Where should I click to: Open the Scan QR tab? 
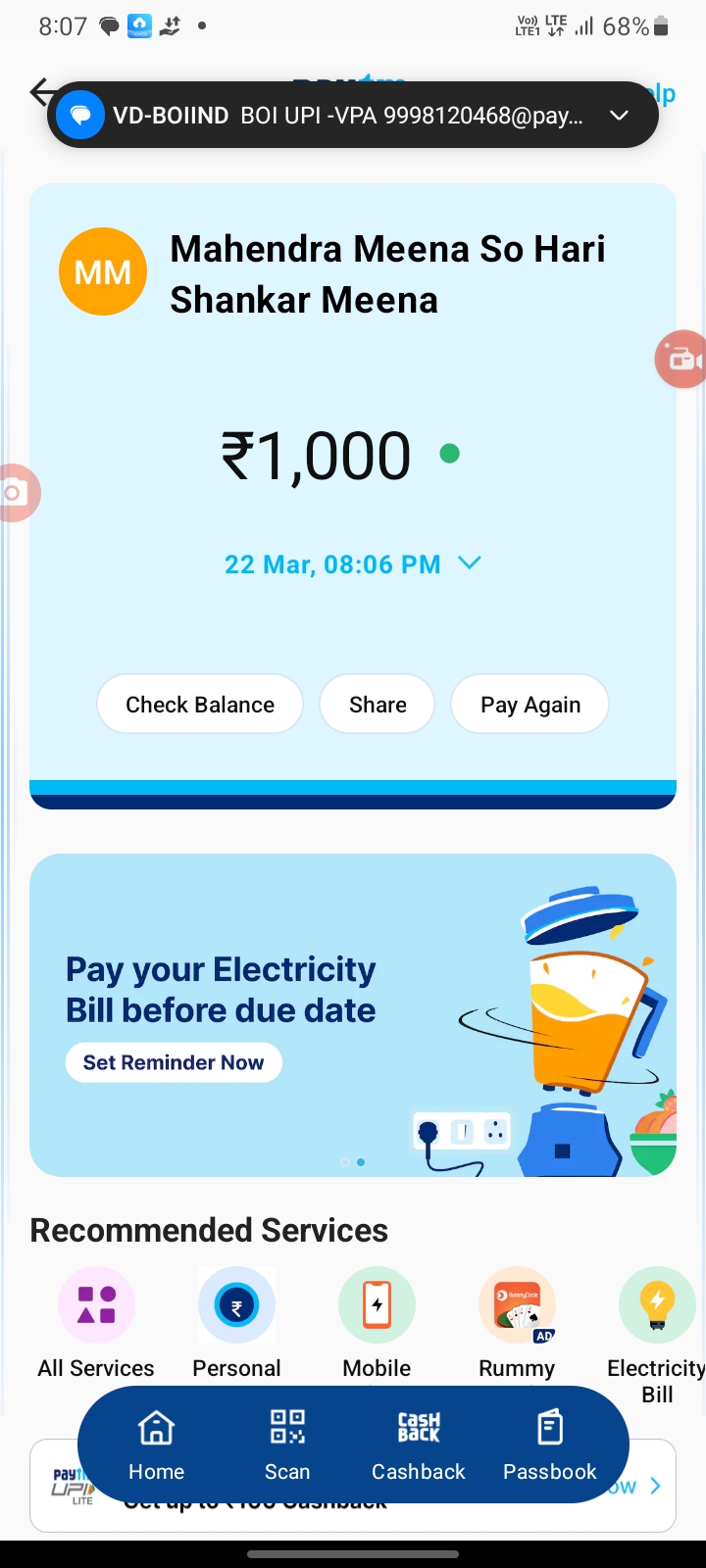tap(287, 1445)
